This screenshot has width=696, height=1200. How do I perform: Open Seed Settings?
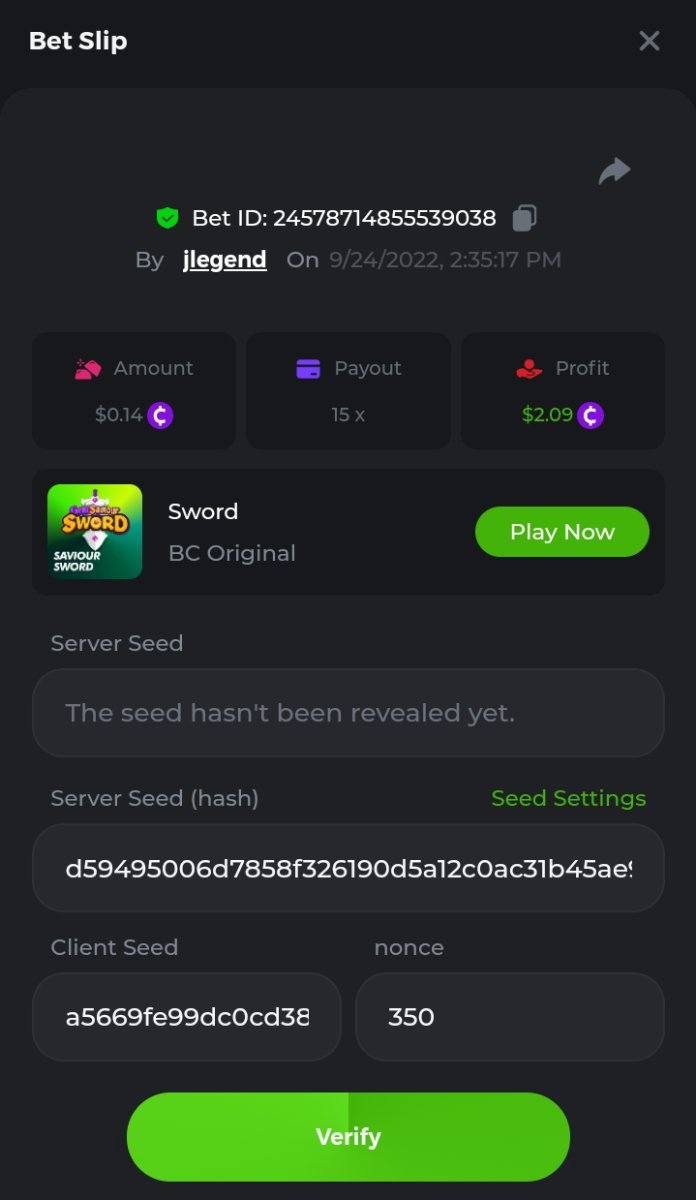(x=568, y=798)
